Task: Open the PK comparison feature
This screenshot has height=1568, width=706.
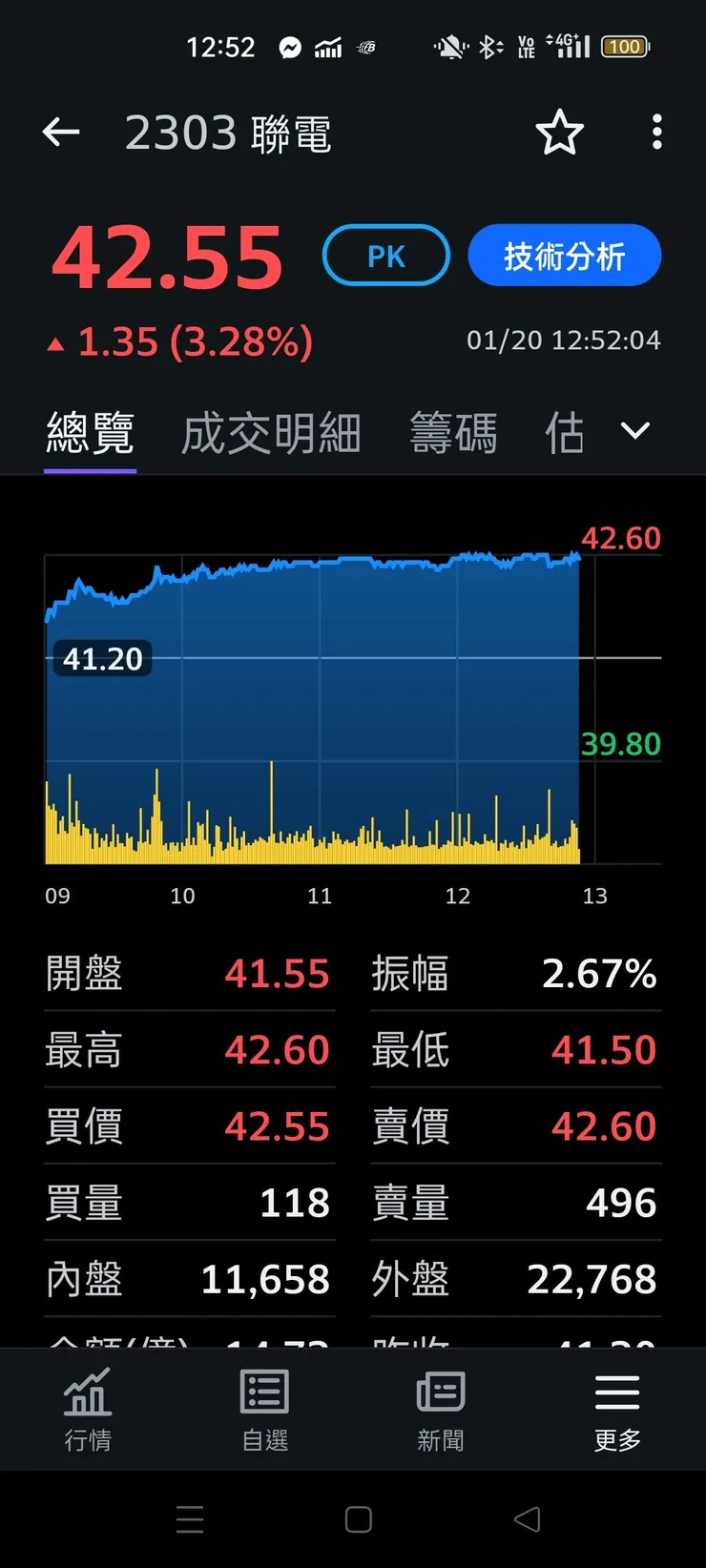Action: 385,255
